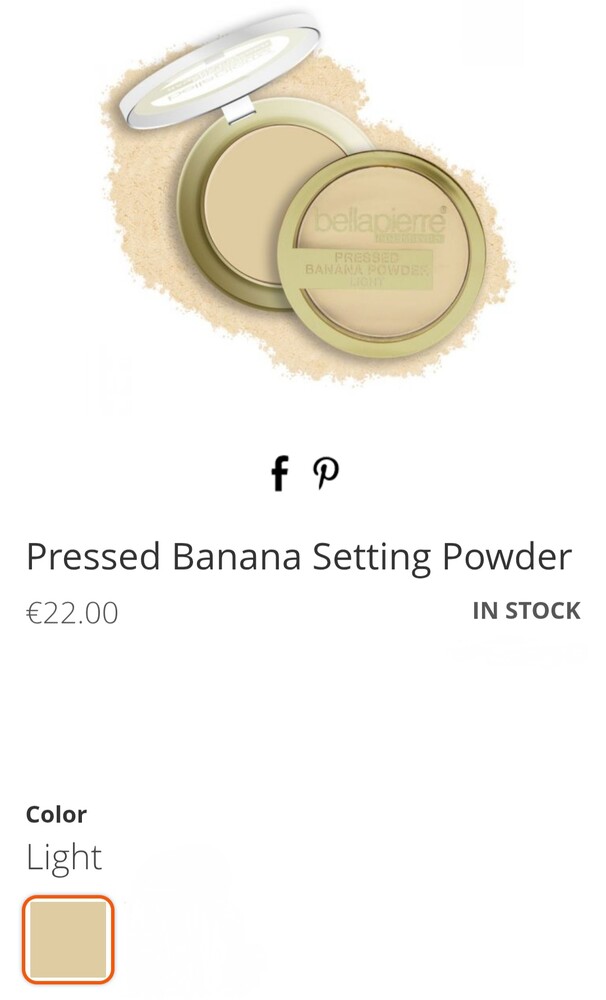Pin this product on Pinterest
This screenshot has width=606, height=1000.
[326, 473]
